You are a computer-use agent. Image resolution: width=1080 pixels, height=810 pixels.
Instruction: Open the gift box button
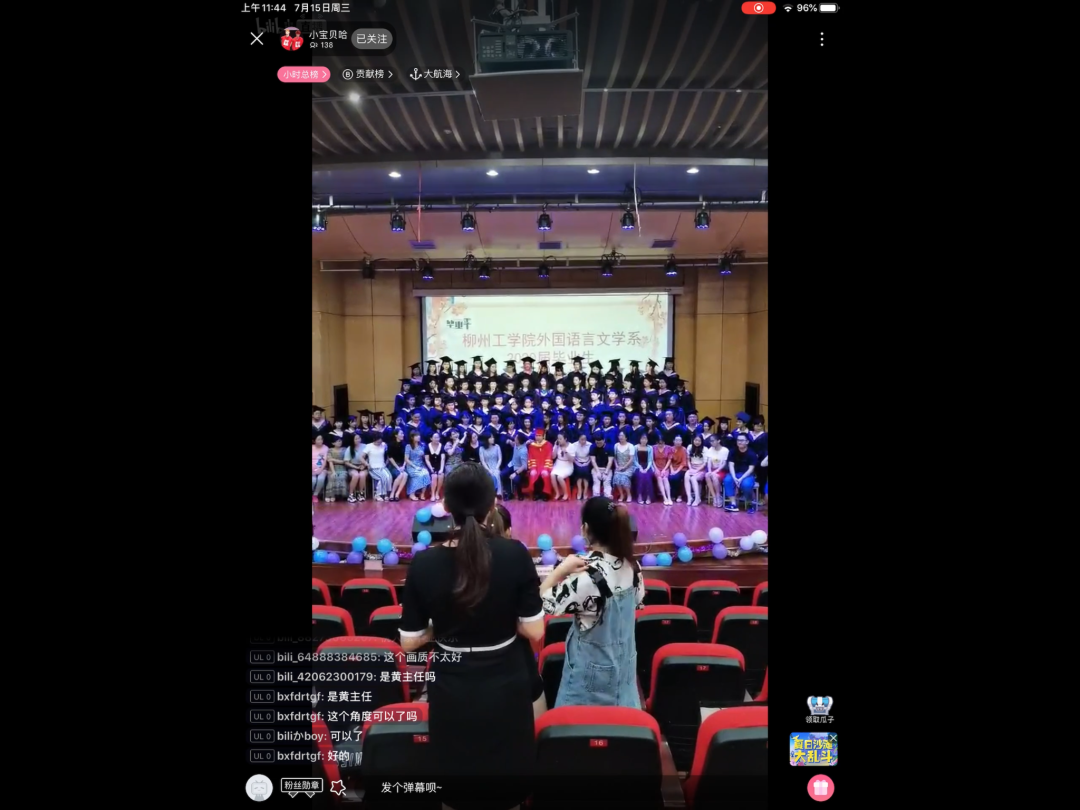pyautogui.click(x=820, y=787)
